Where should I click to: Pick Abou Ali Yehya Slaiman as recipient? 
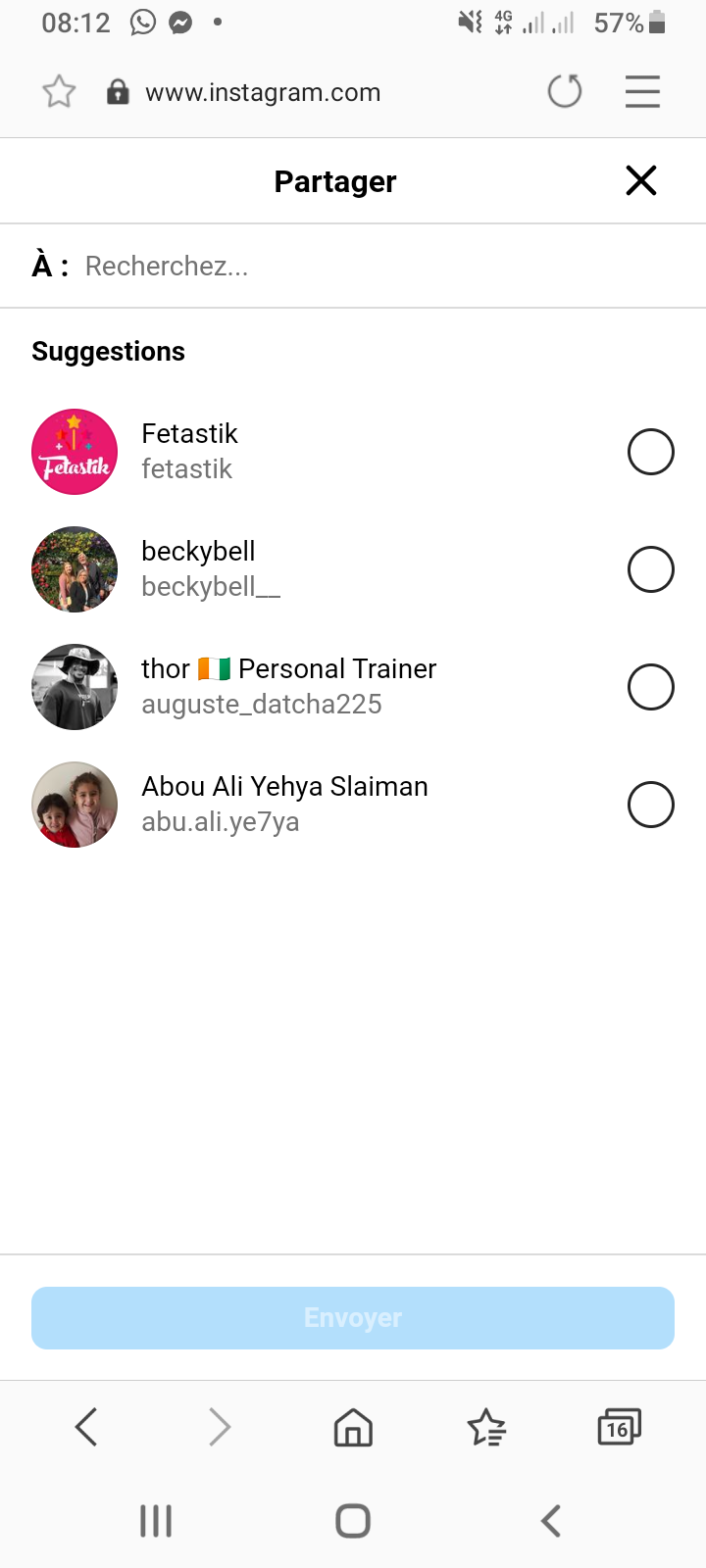(650, 805)
